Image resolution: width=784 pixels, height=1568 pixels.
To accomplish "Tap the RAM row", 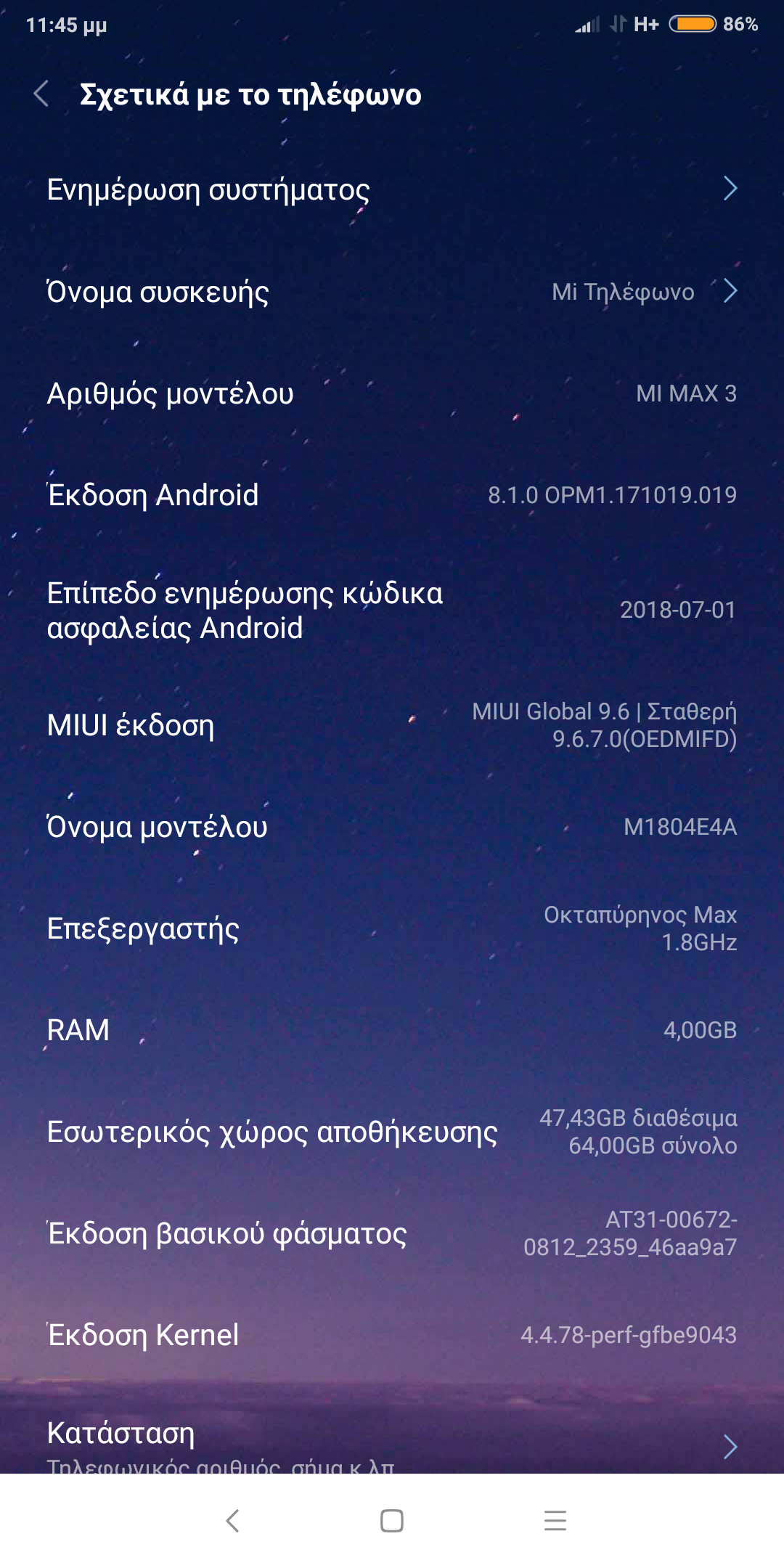I will coord(392,1030).
